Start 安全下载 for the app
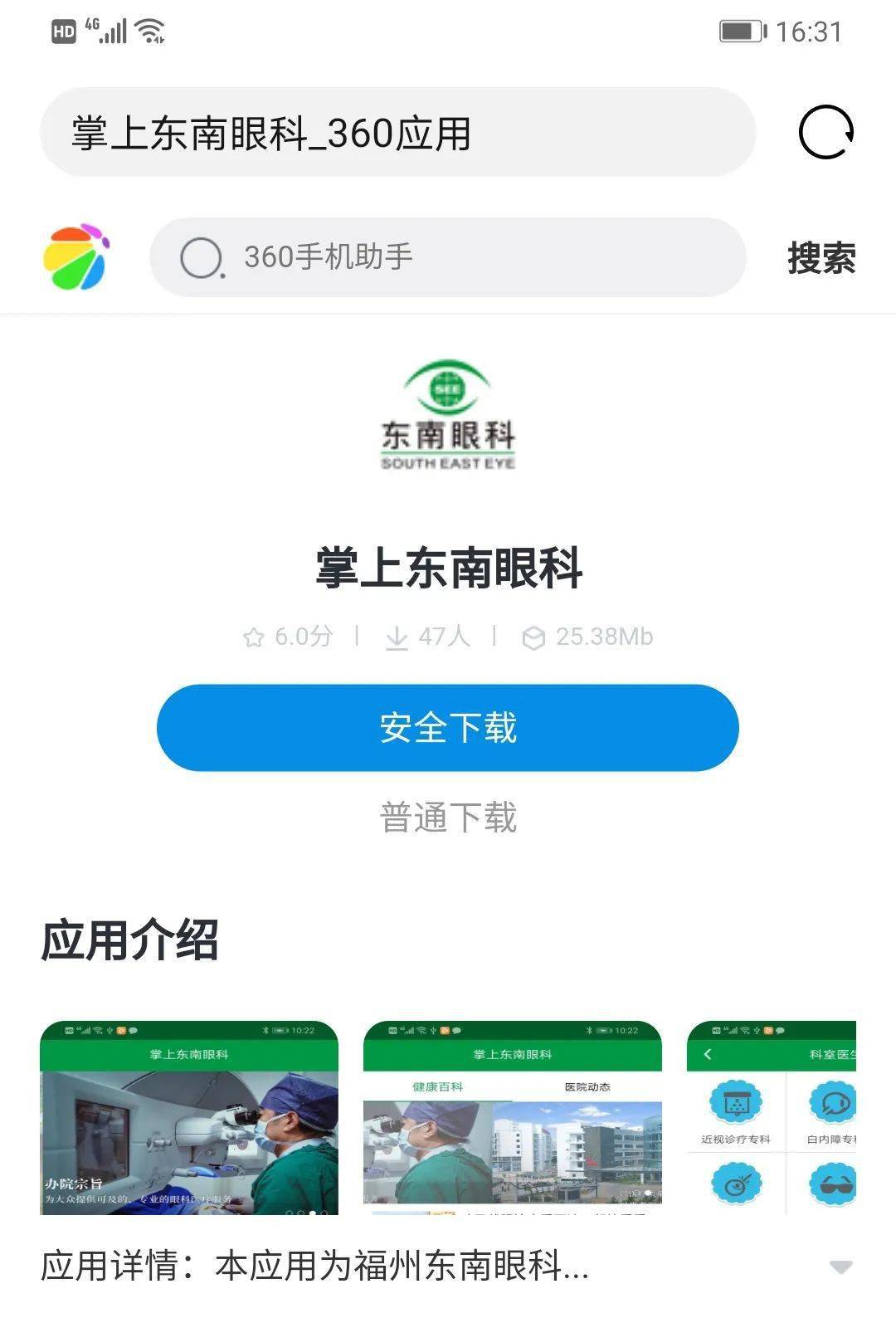This screenshot has width=896, height=1318. point(448,728)
